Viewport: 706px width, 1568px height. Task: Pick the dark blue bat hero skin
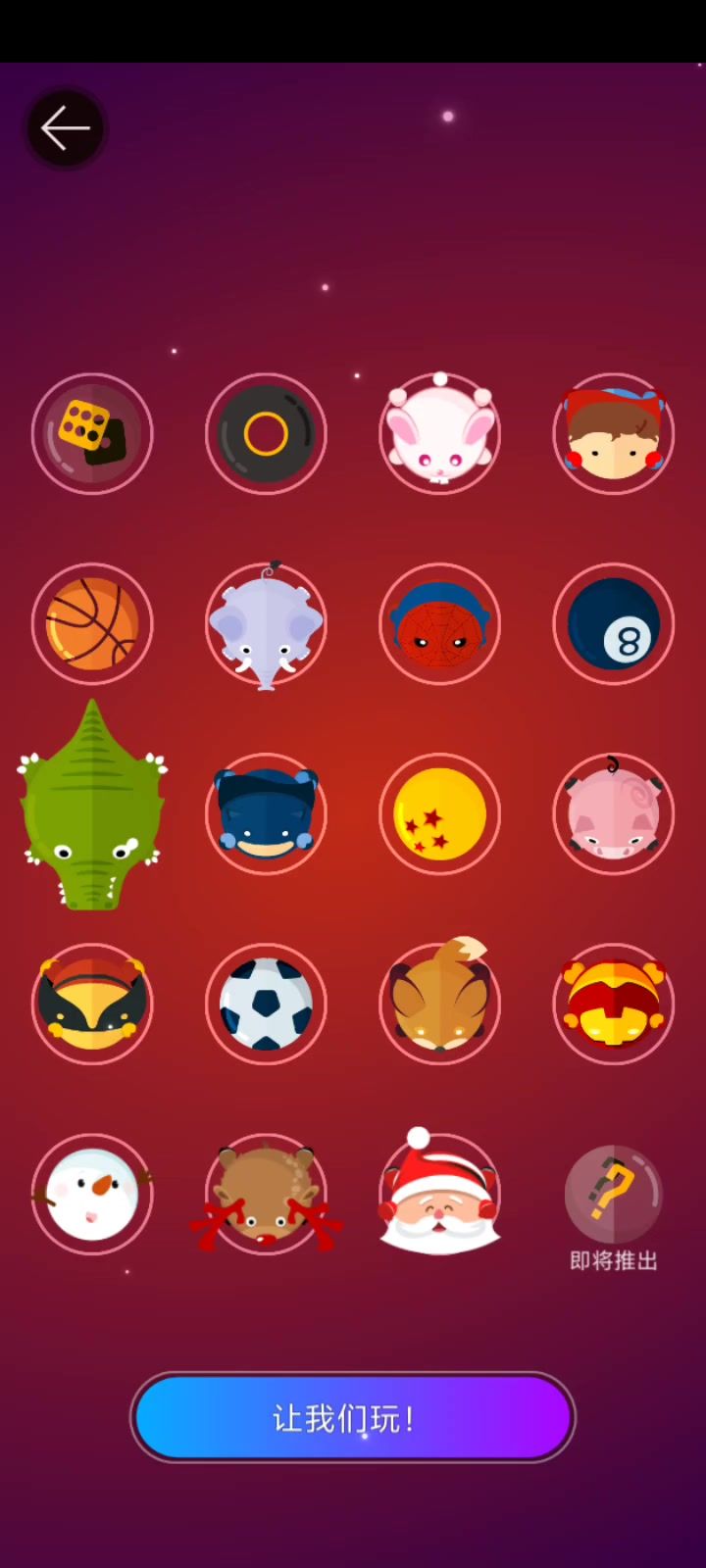266,813
